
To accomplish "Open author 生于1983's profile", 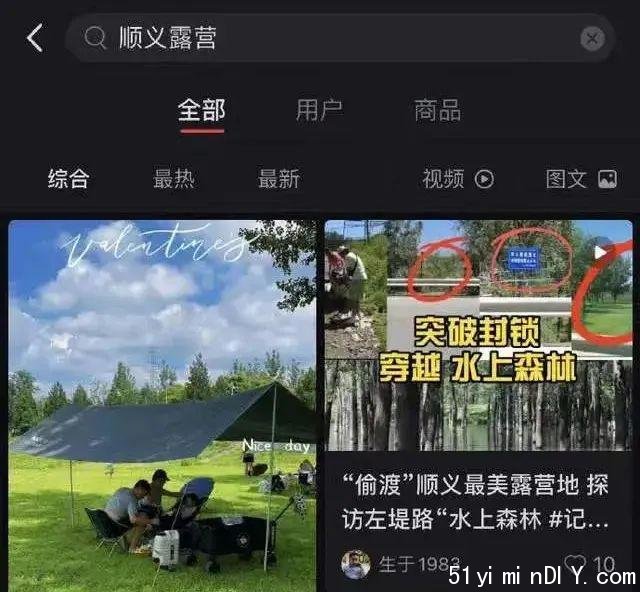I will click(356, 565).
